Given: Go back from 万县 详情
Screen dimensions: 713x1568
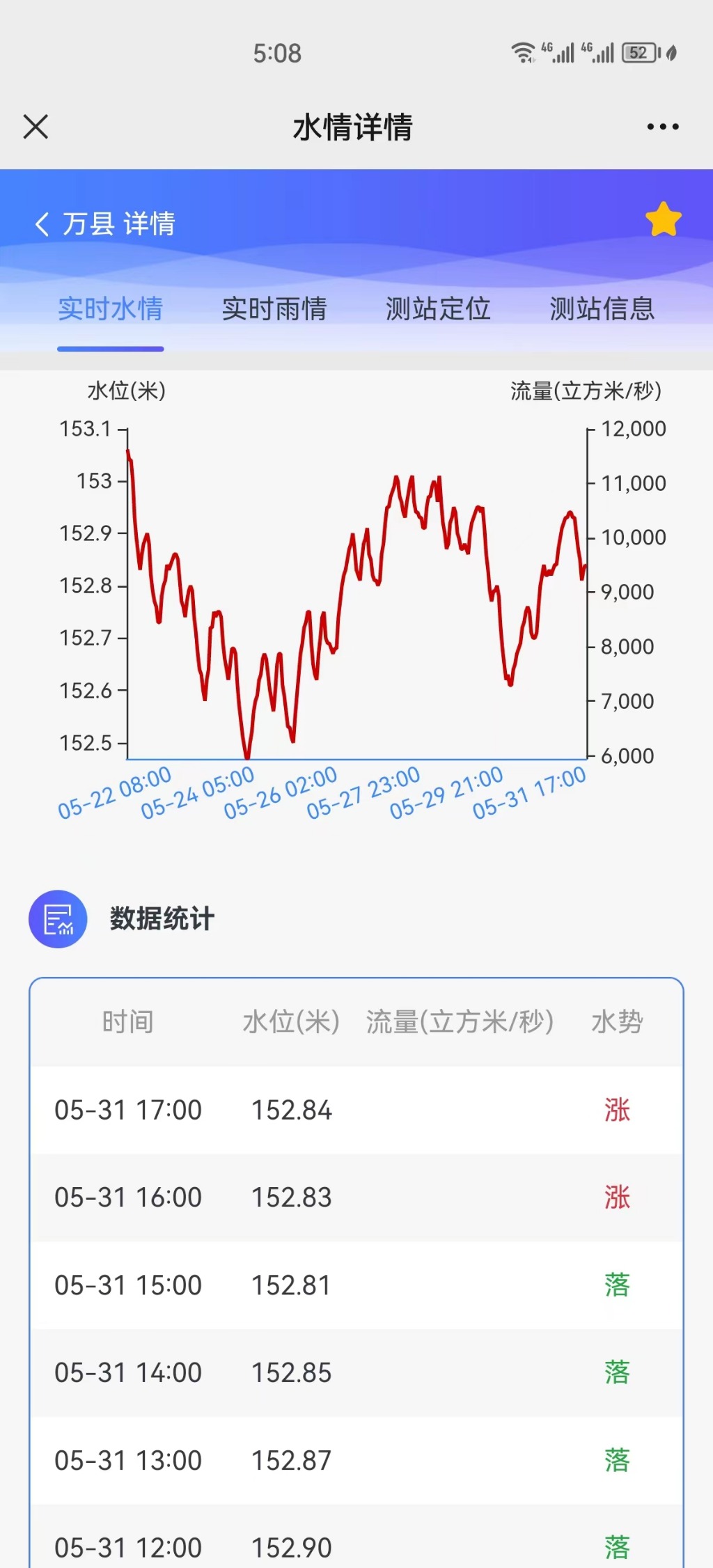Looking at the screenshot, I should [x=42, y=224].
